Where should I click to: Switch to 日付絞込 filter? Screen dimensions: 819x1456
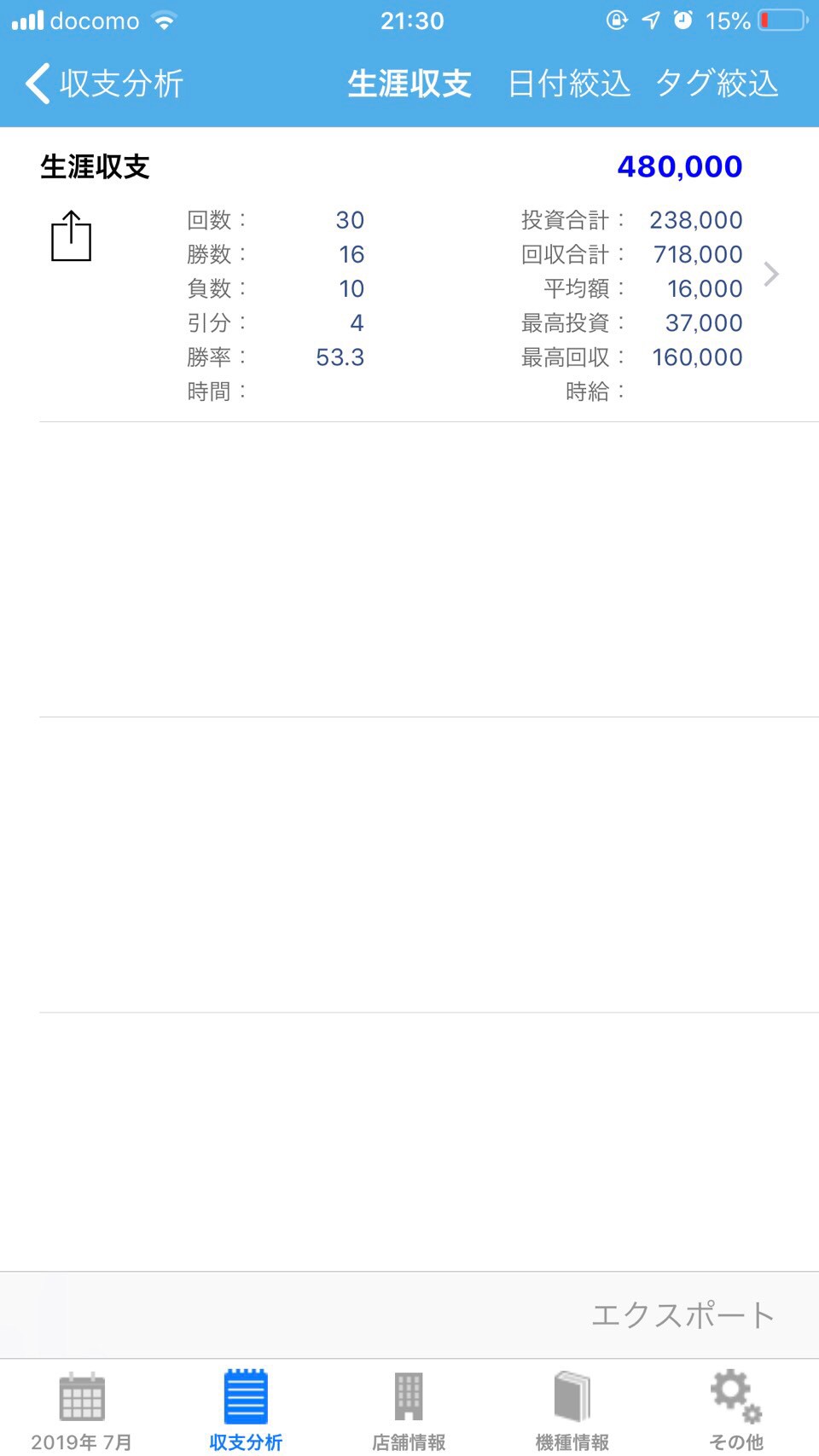click(x=569, y=84)
